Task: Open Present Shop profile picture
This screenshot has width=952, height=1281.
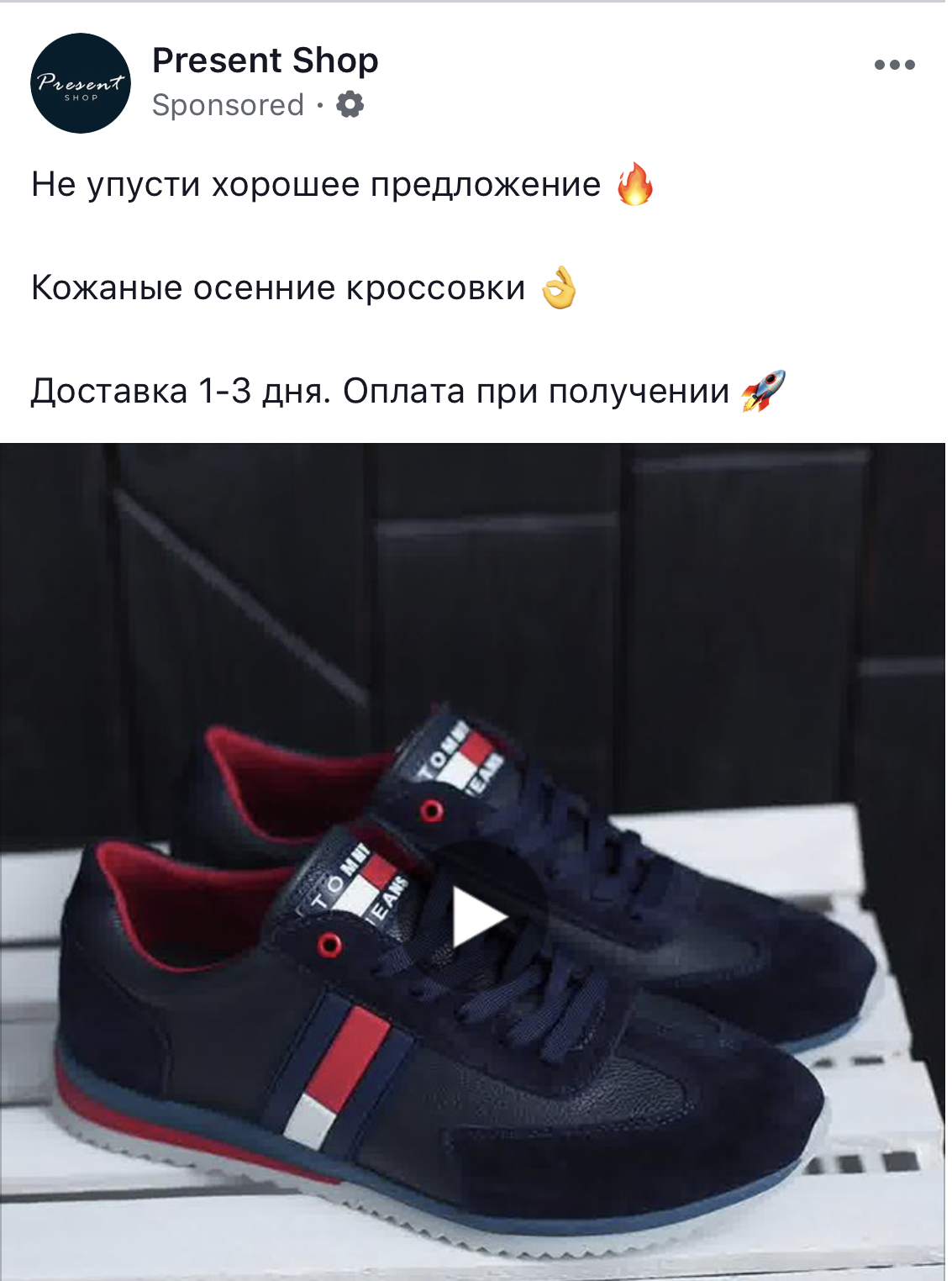Action: (x=81, y=83)
